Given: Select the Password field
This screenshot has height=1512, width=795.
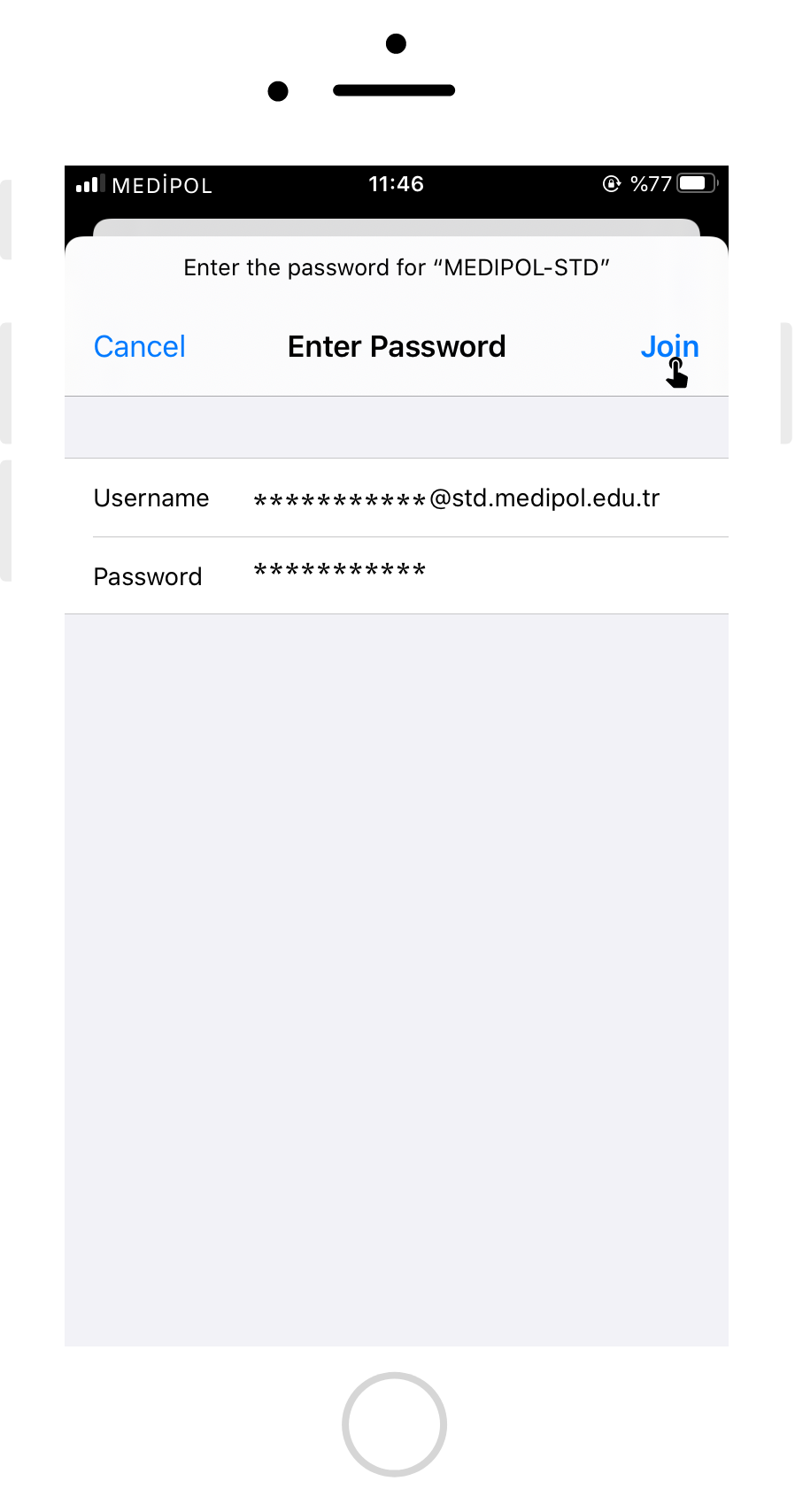Looking at the screenshot, I should (x=397, y=575).
